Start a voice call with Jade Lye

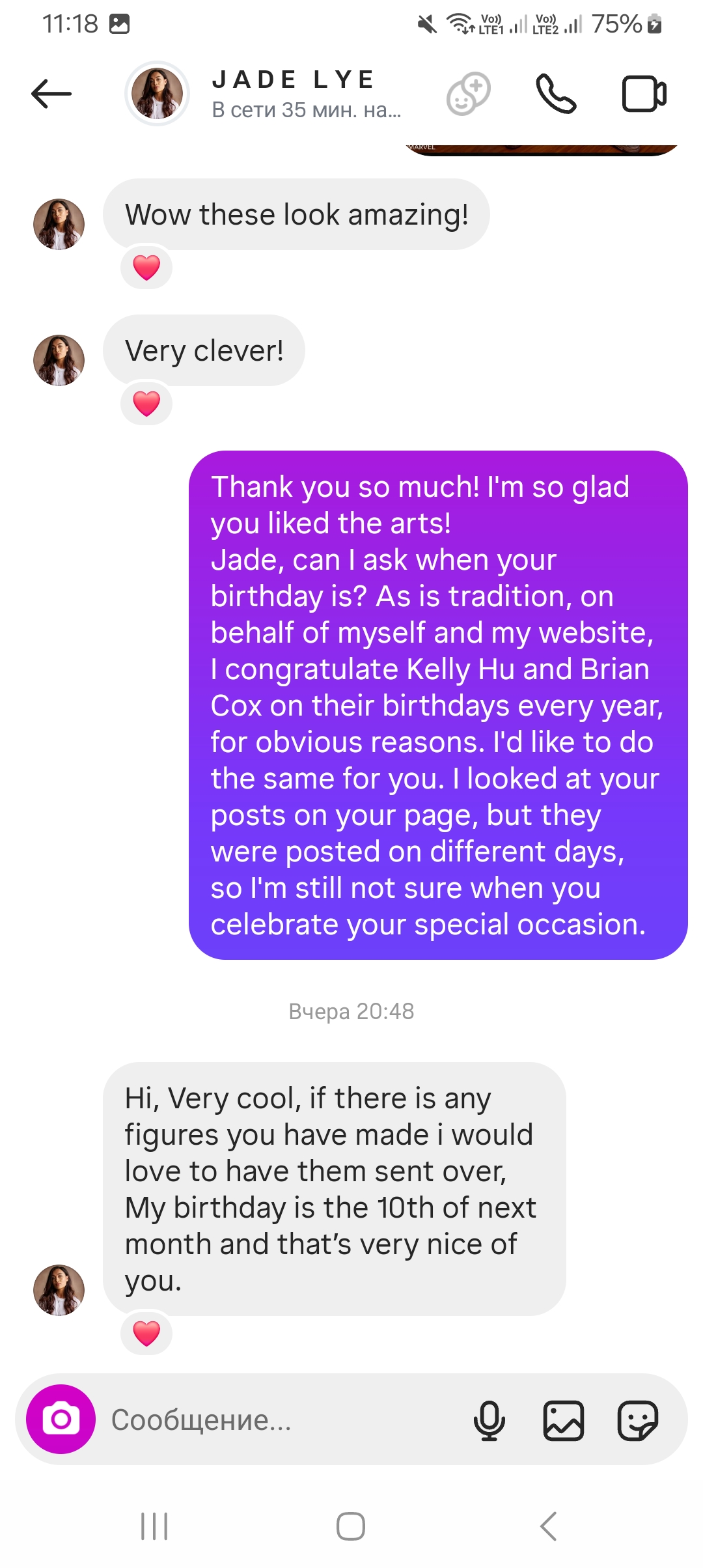(555, 94)
